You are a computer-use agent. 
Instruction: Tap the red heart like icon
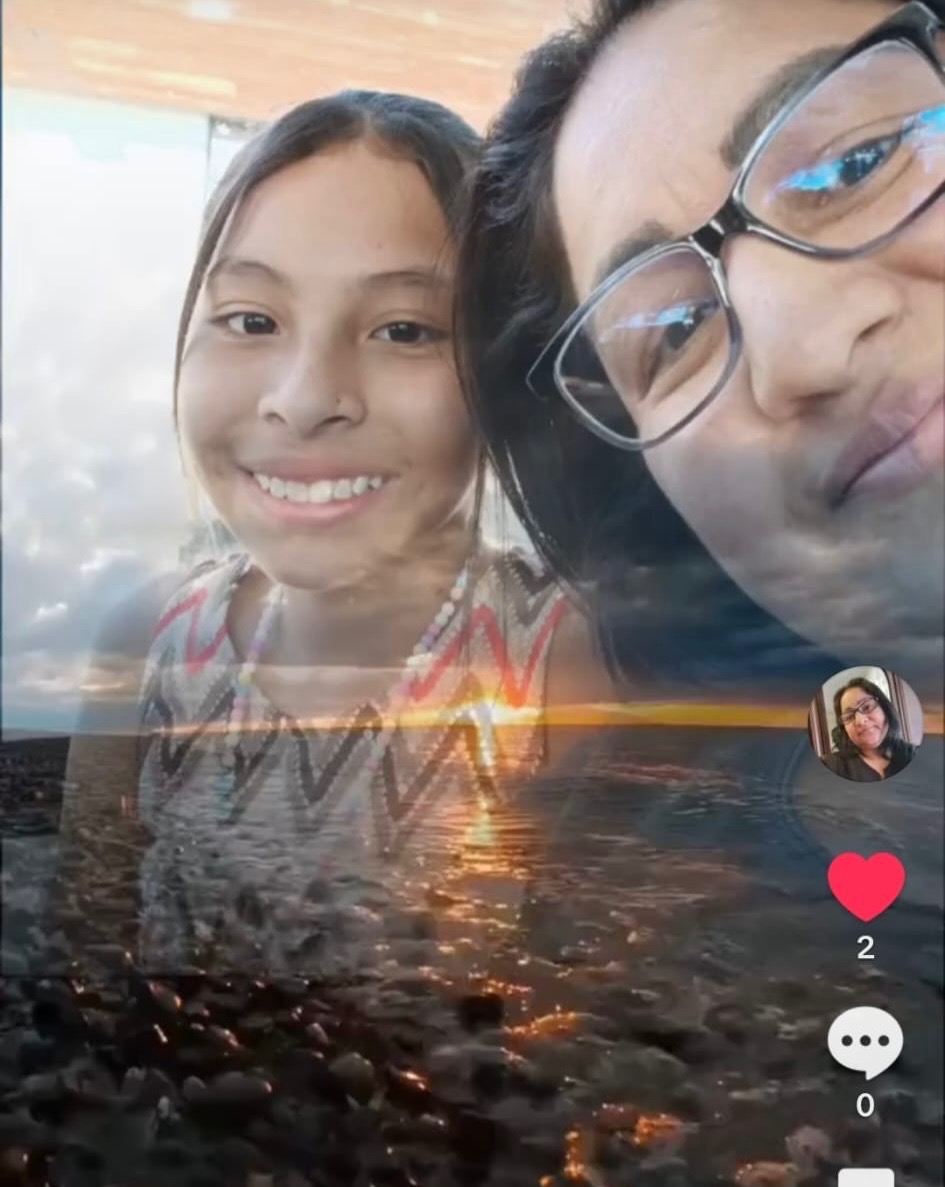pos(865,886)
